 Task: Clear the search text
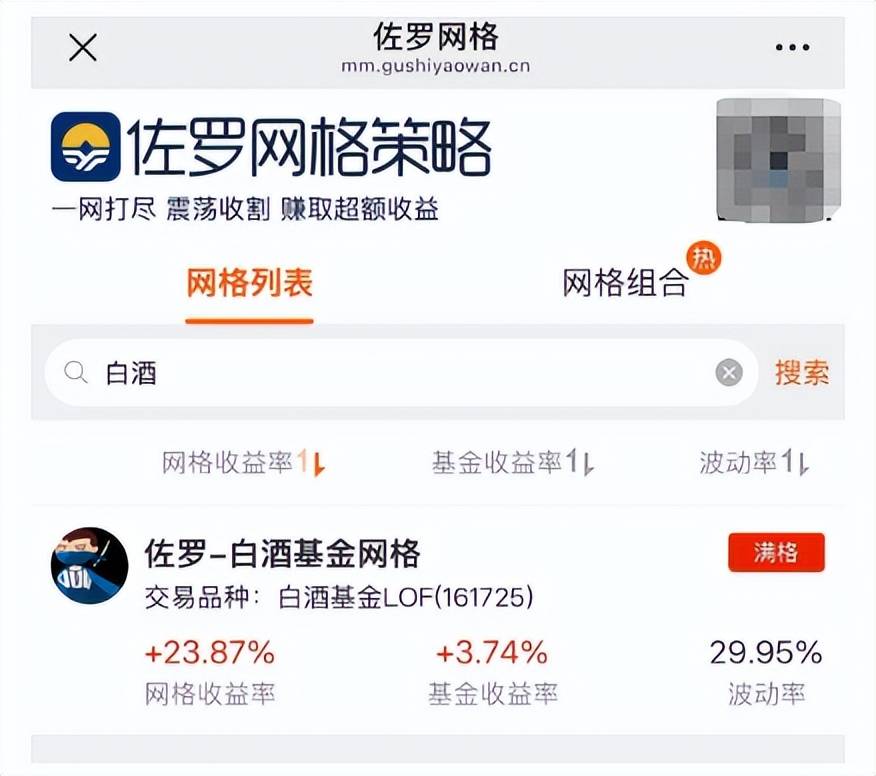pyautogui.click(x=729, y=373)
